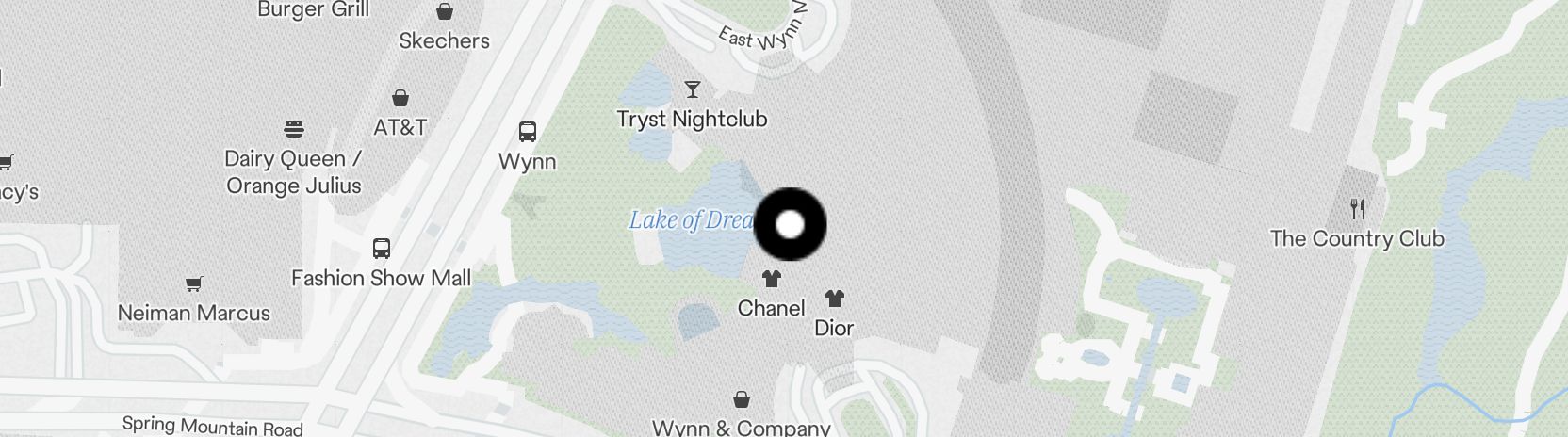Select the Fashion Show Mall bus stop

click(x=382, y=249)
